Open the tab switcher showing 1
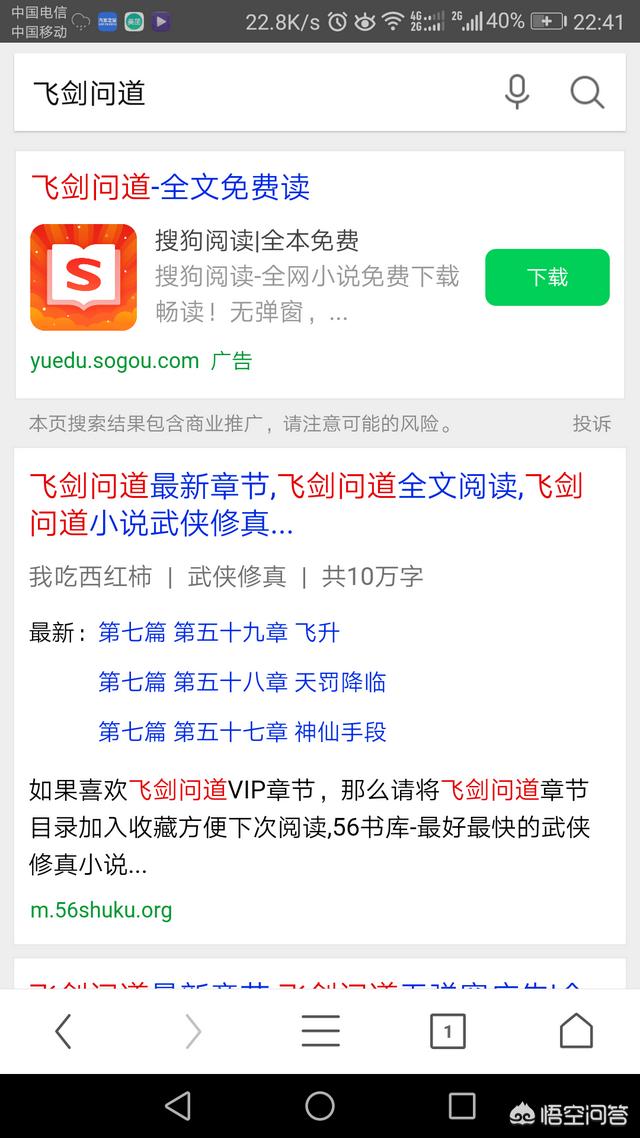Image resolution: width=640 pixels, height=1138 pixels. point(448,1031)
